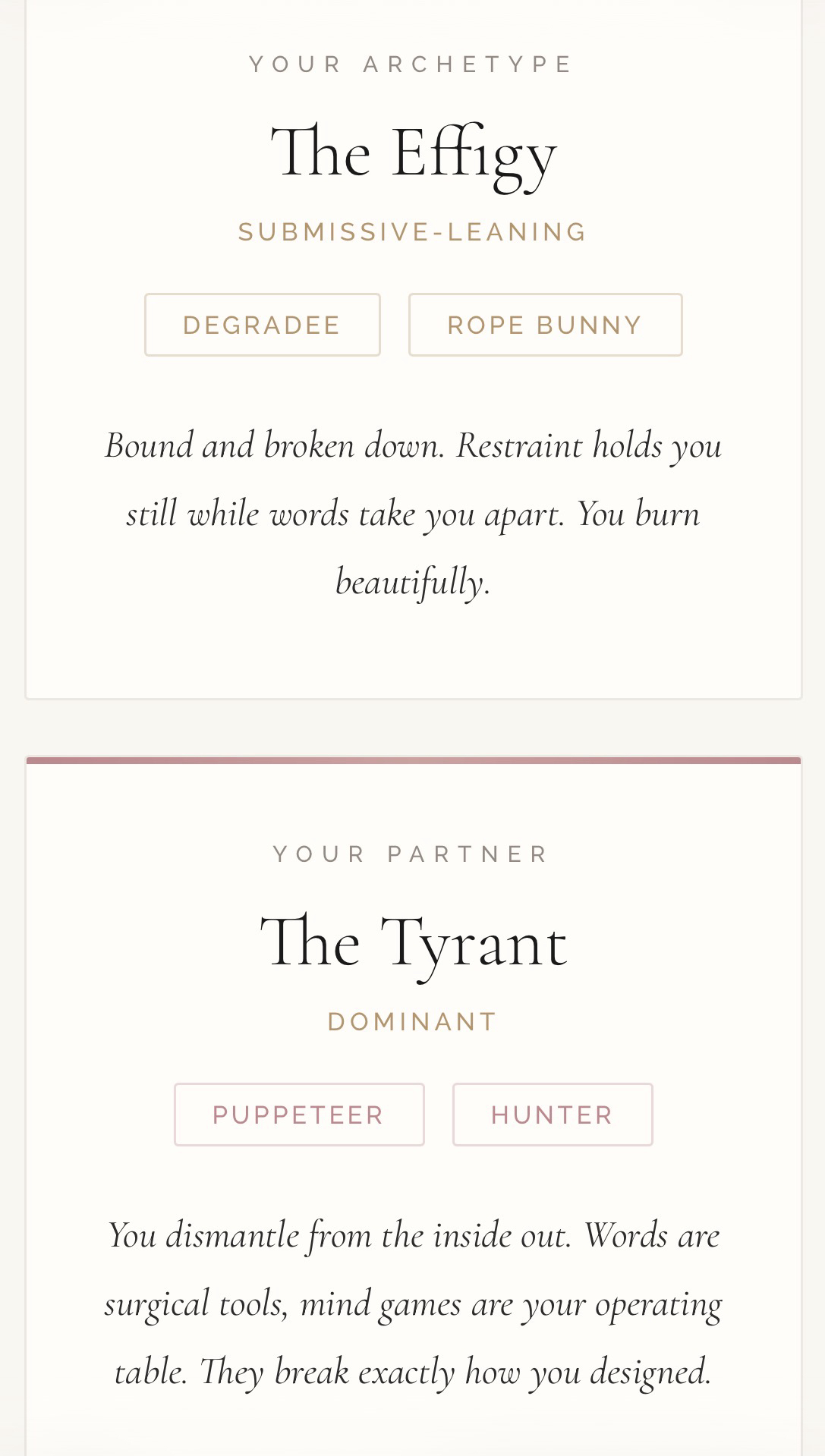Select the Rope Bunny tag

tap(545, 325)
